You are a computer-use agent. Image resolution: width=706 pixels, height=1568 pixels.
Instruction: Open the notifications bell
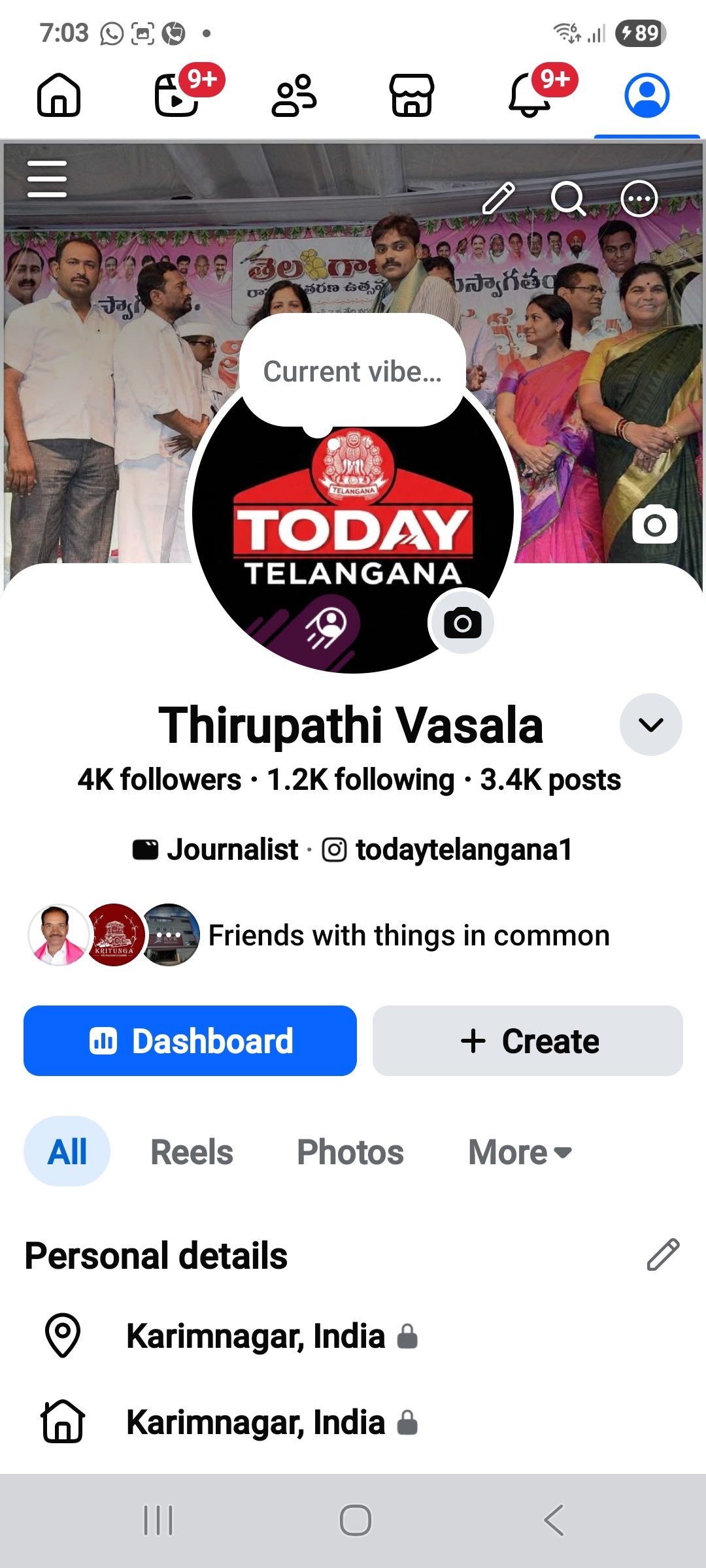[x=529, y=95]
